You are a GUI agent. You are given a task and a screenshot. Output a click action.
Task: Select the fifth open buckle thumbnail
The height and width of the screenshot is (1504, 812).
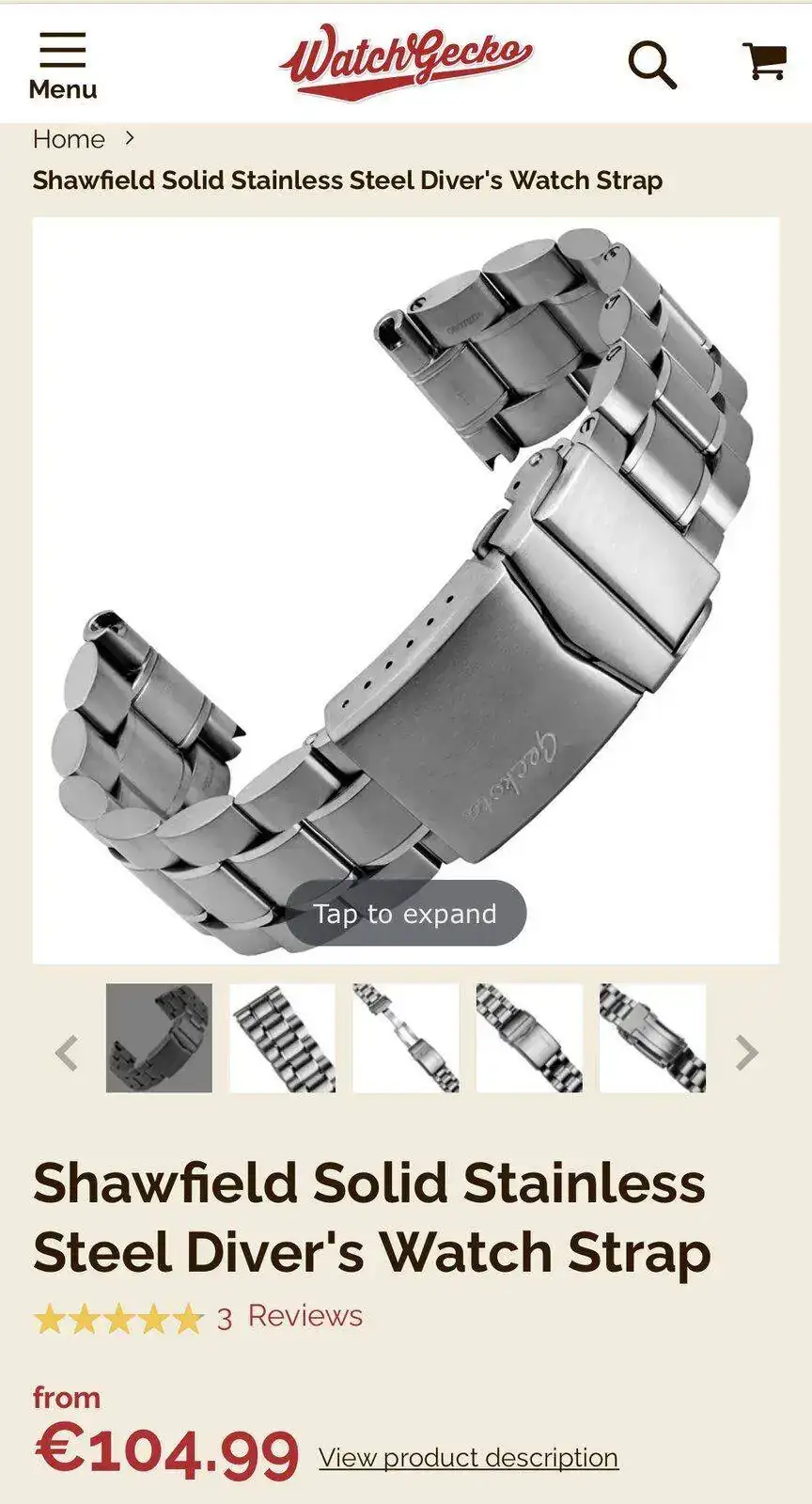652,1038
